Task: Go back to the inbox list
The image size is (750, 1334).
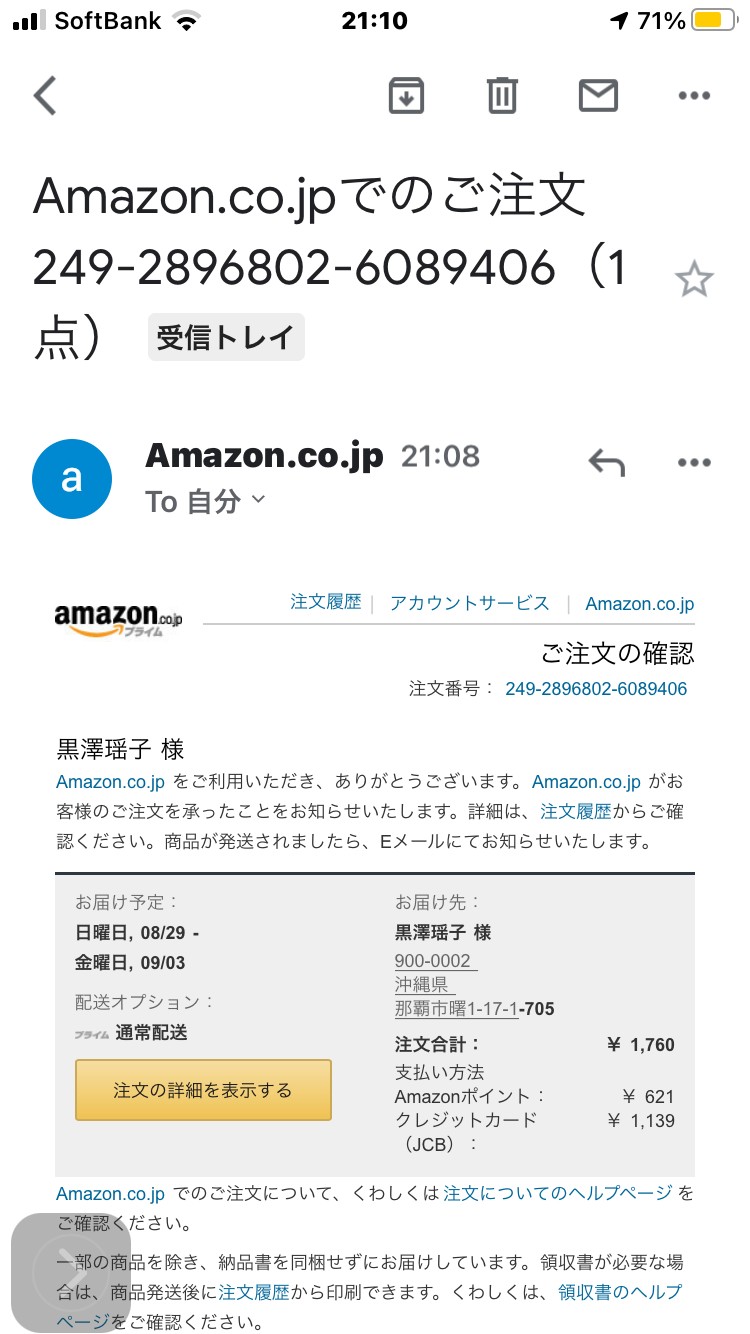Action: point(45,97)
